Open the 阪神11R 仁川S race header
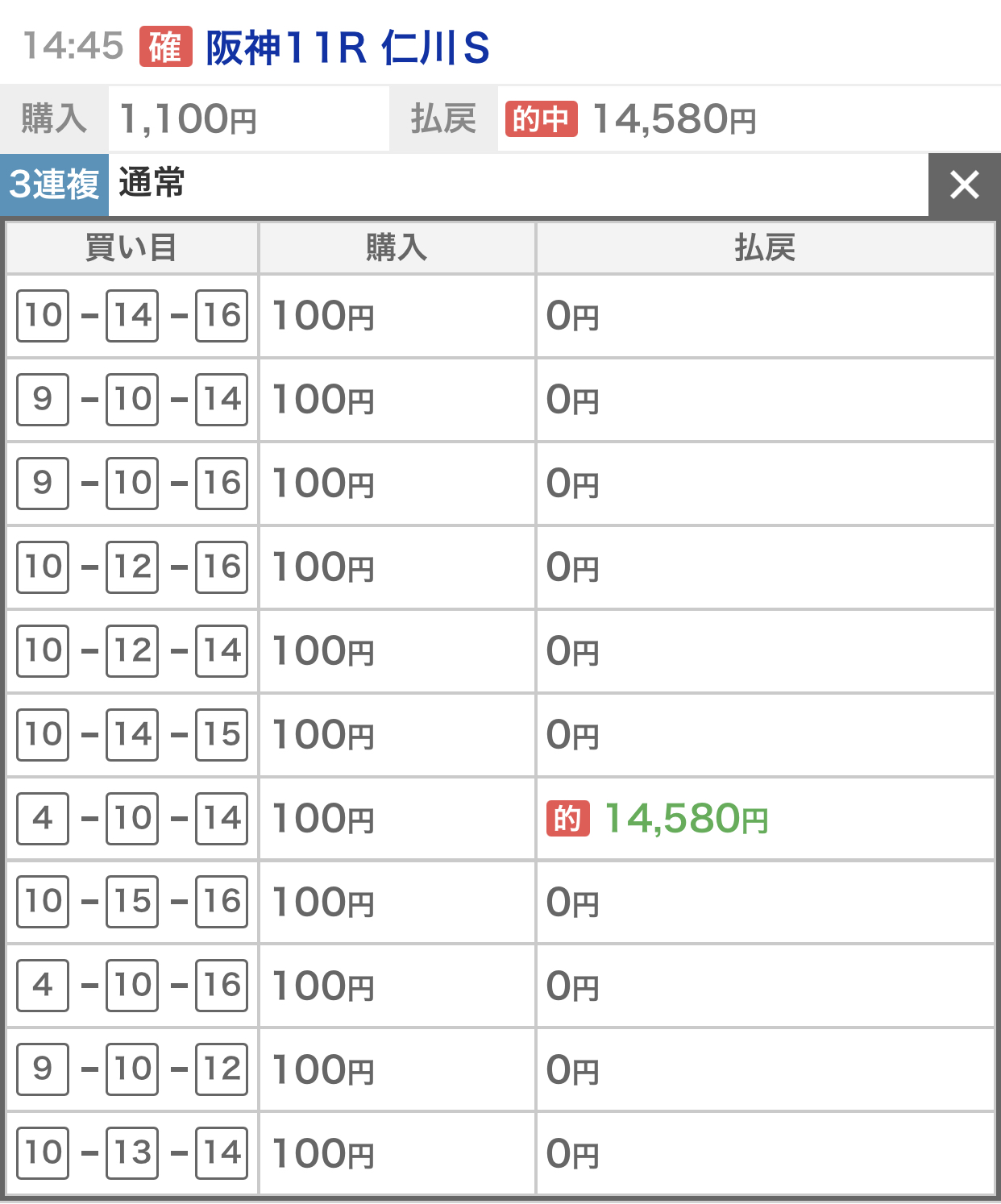Viewport: 1001px width, 1204px height. (347, 47)
